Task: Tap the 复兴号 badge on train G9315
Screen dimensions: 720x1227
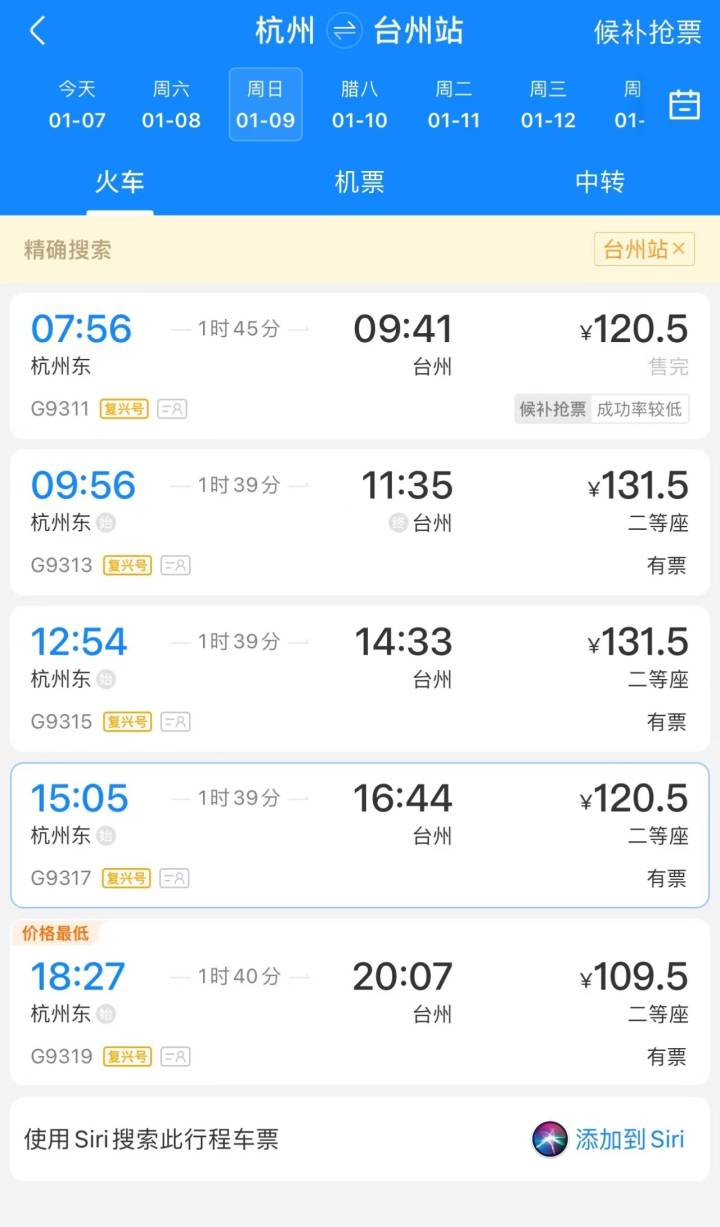Action: click(x=125, y=721)
